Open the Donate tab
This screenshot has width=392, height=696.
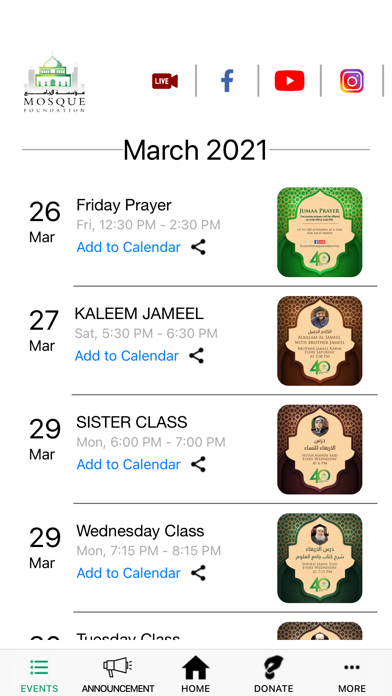(273, 675)
